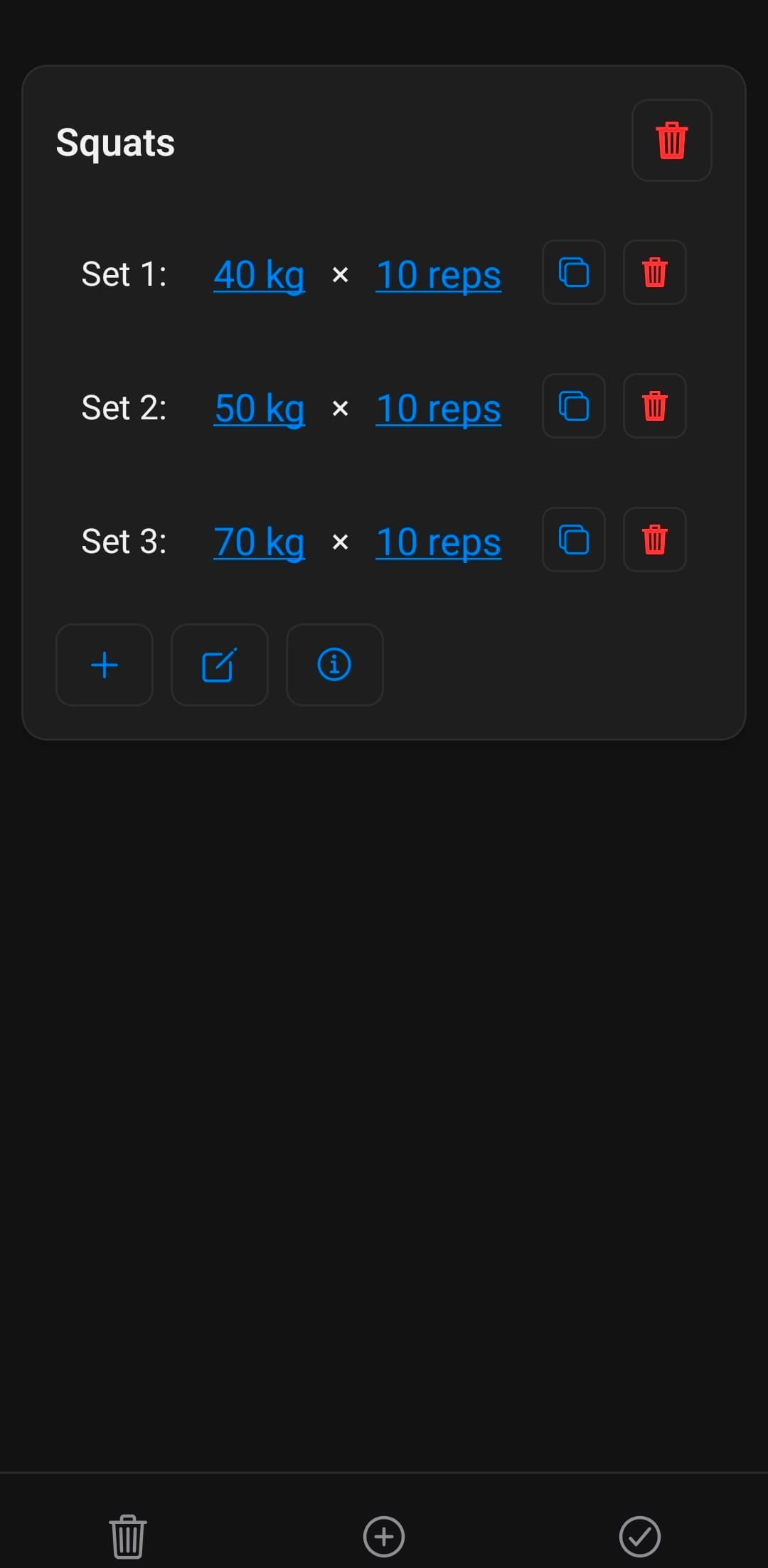The image size is (768, 1568).
Task: Open the edit icon below the sets
Action: (219, 665)
